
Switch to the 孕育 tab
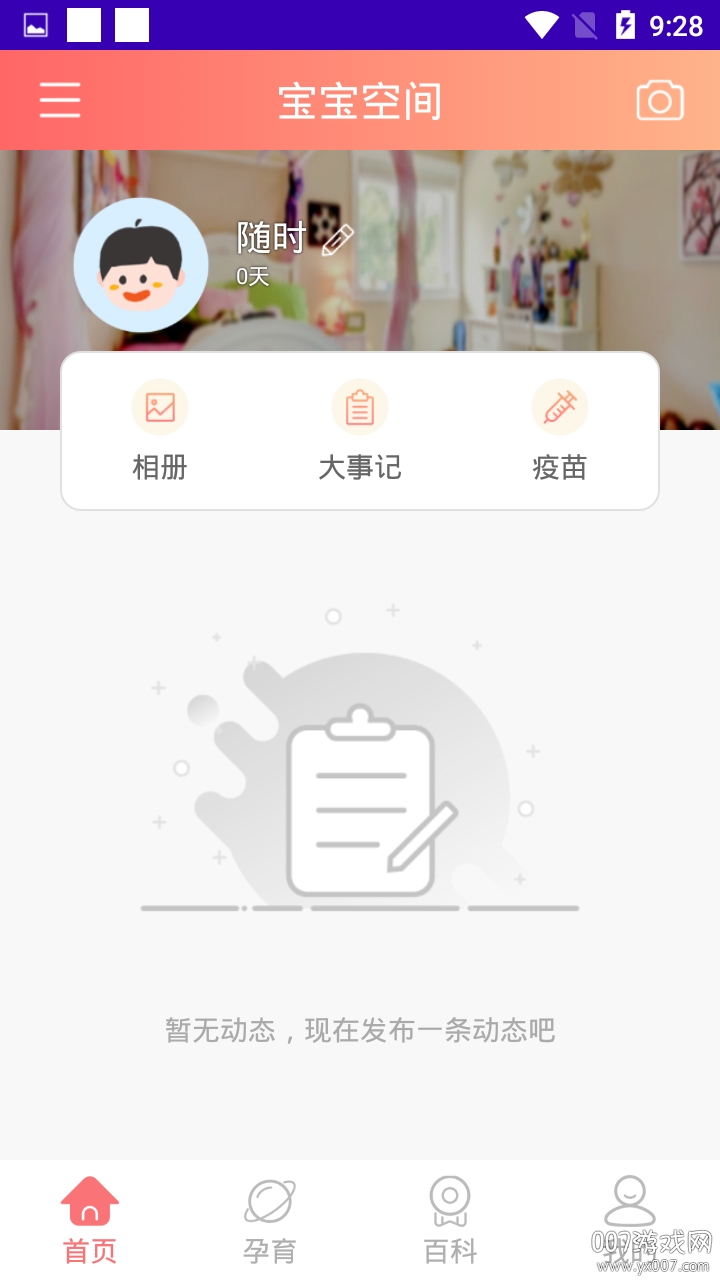[270, 1220]
